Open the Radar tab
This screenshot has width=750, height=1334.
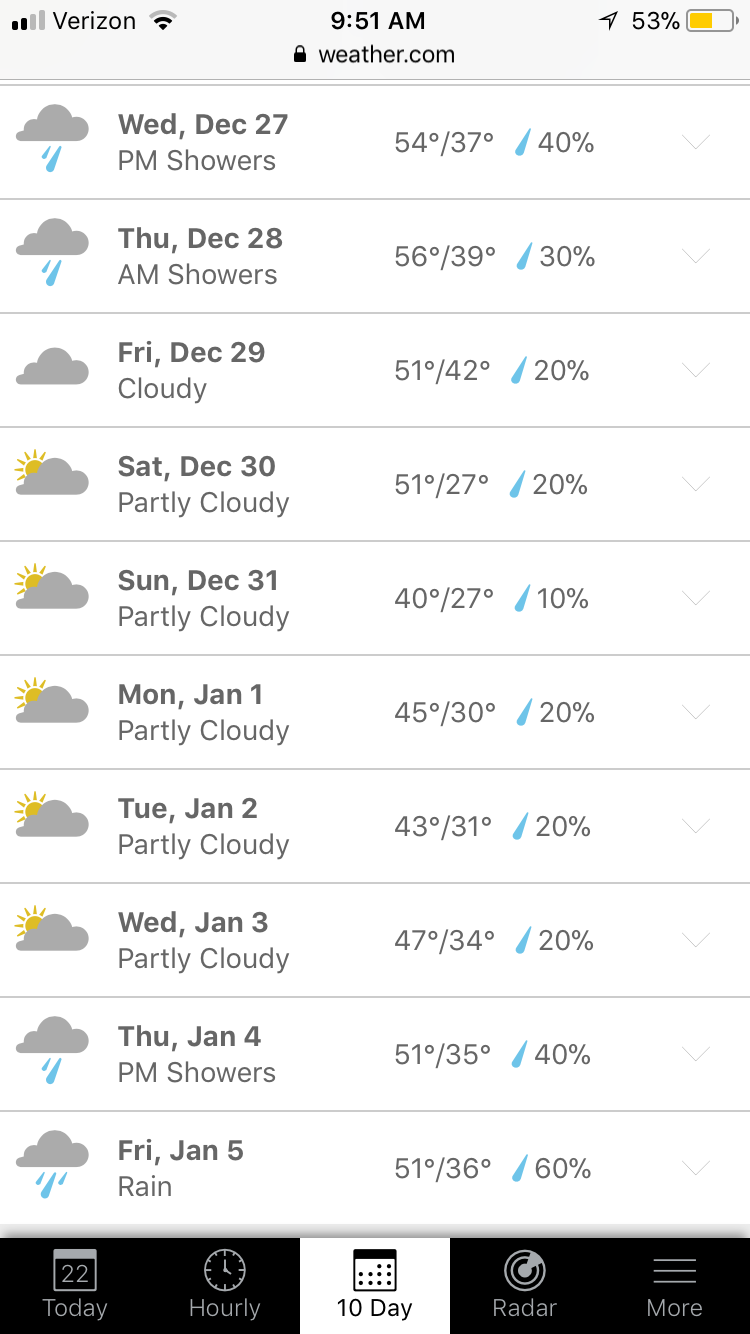click(525, 1286)
